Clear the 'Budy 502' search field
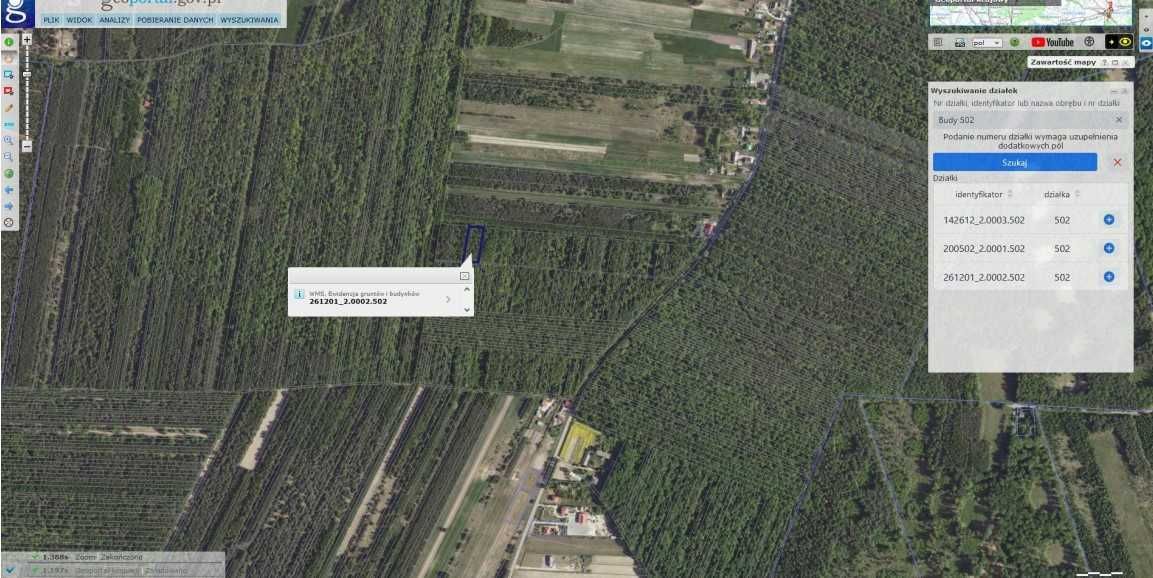Image resolution: width=1153 pixels, height=578 pixels. pos(1118,120)
